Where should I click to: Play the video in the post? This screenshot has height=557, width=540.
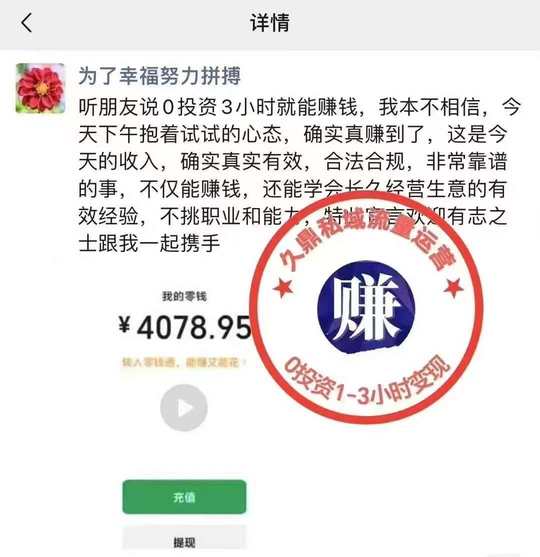pos(184,408)
